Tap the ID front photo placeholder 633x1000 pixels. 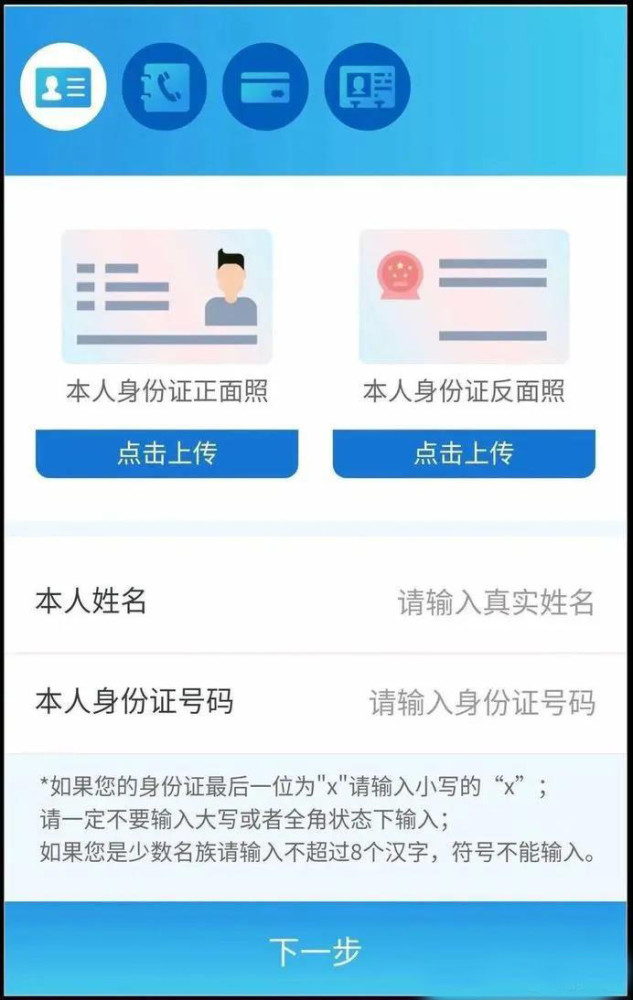167,296
